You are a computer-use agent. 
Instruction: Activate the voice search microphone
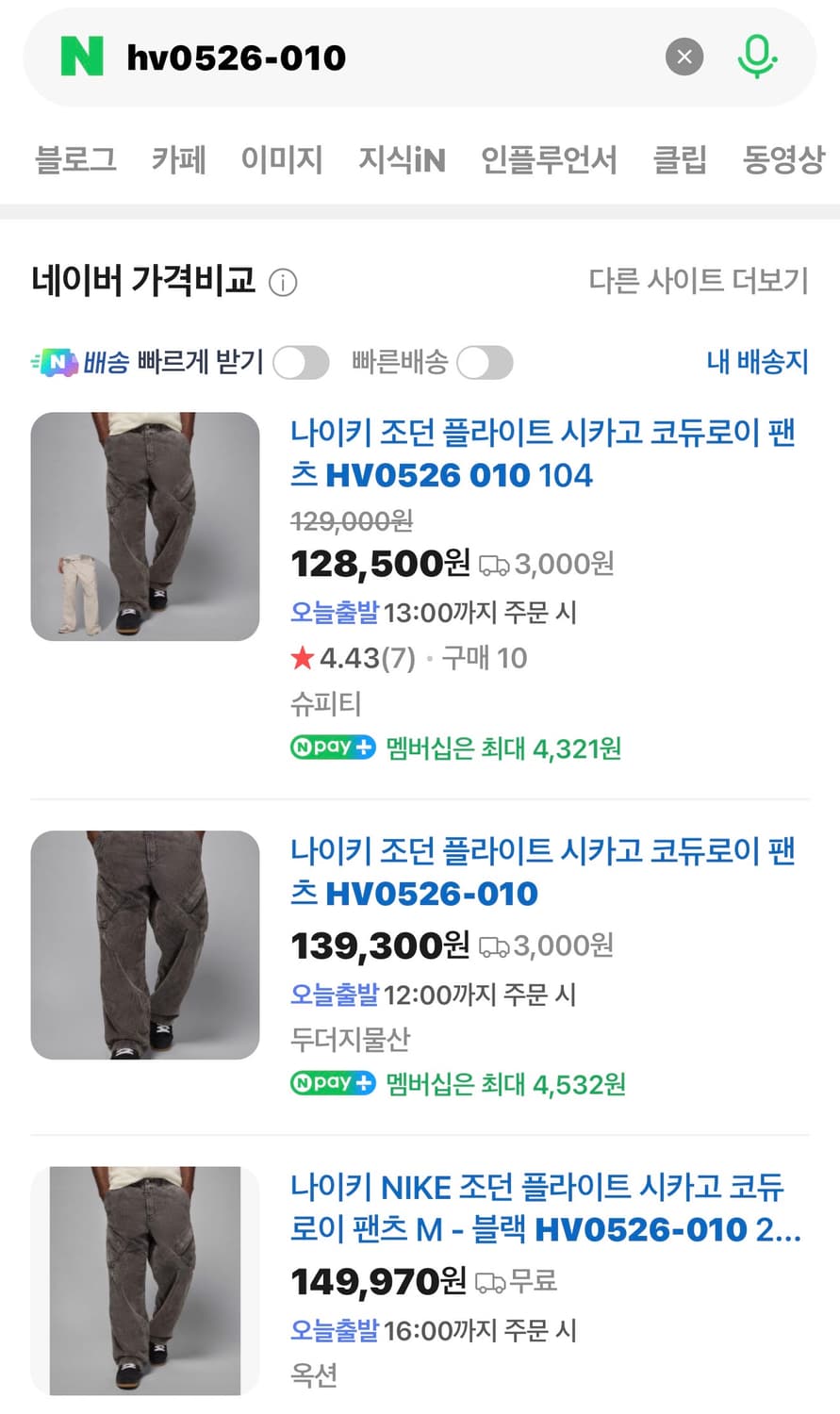pyautogui.click(x=755, y=57)
